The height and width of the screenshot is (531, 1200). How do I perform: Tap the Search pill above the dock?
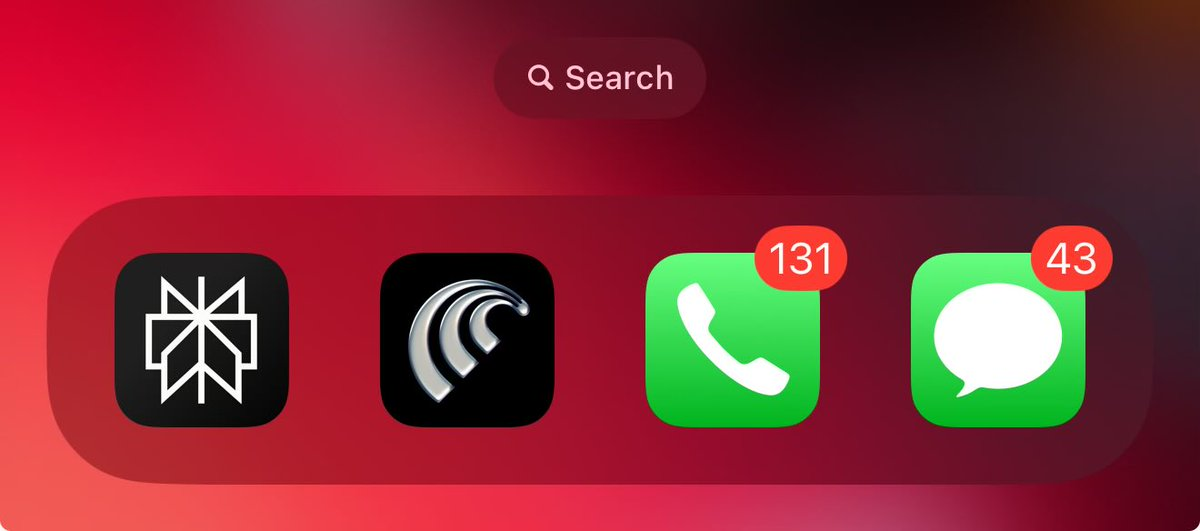(600, 78)
